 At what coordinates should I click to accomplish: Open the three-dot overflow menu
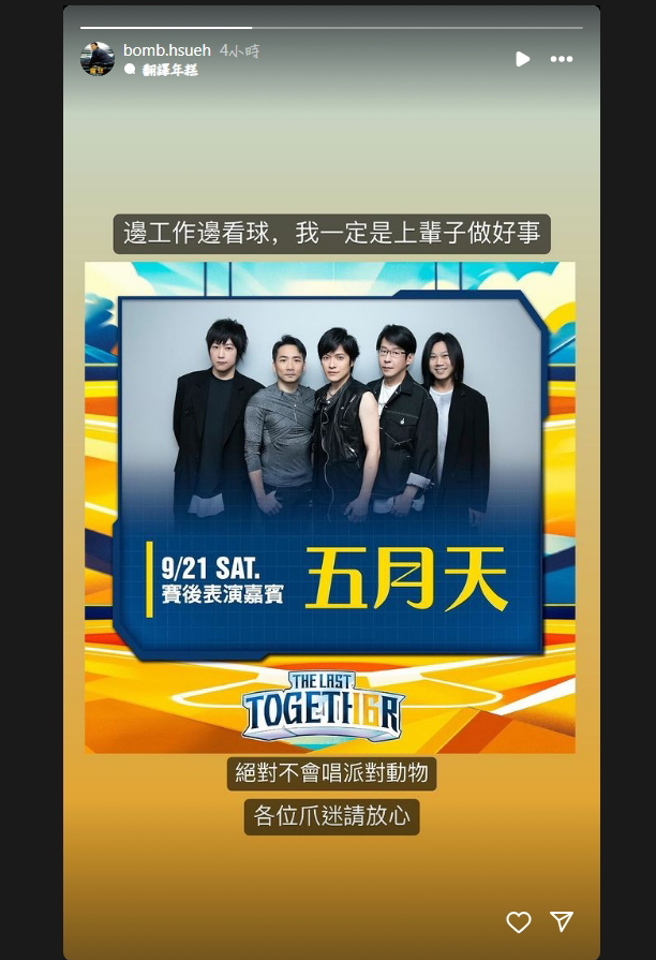click(562, 59)
